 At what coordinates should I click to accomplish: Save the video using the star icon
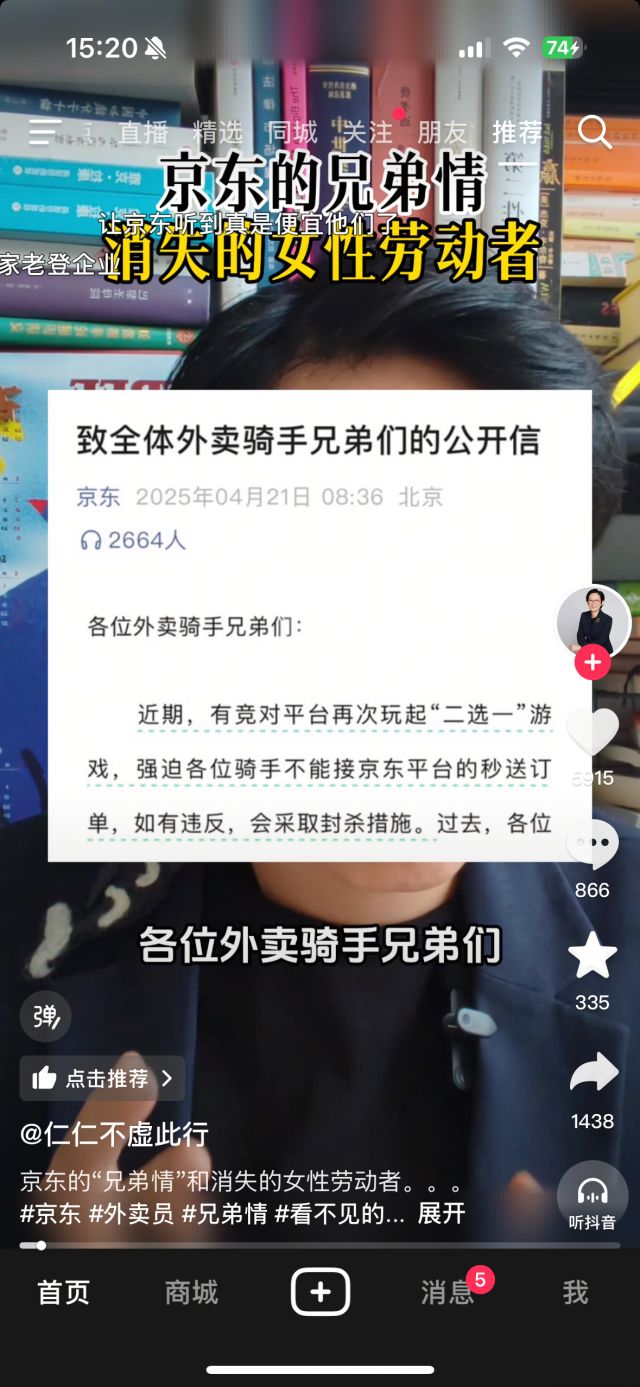coord(593,956)
